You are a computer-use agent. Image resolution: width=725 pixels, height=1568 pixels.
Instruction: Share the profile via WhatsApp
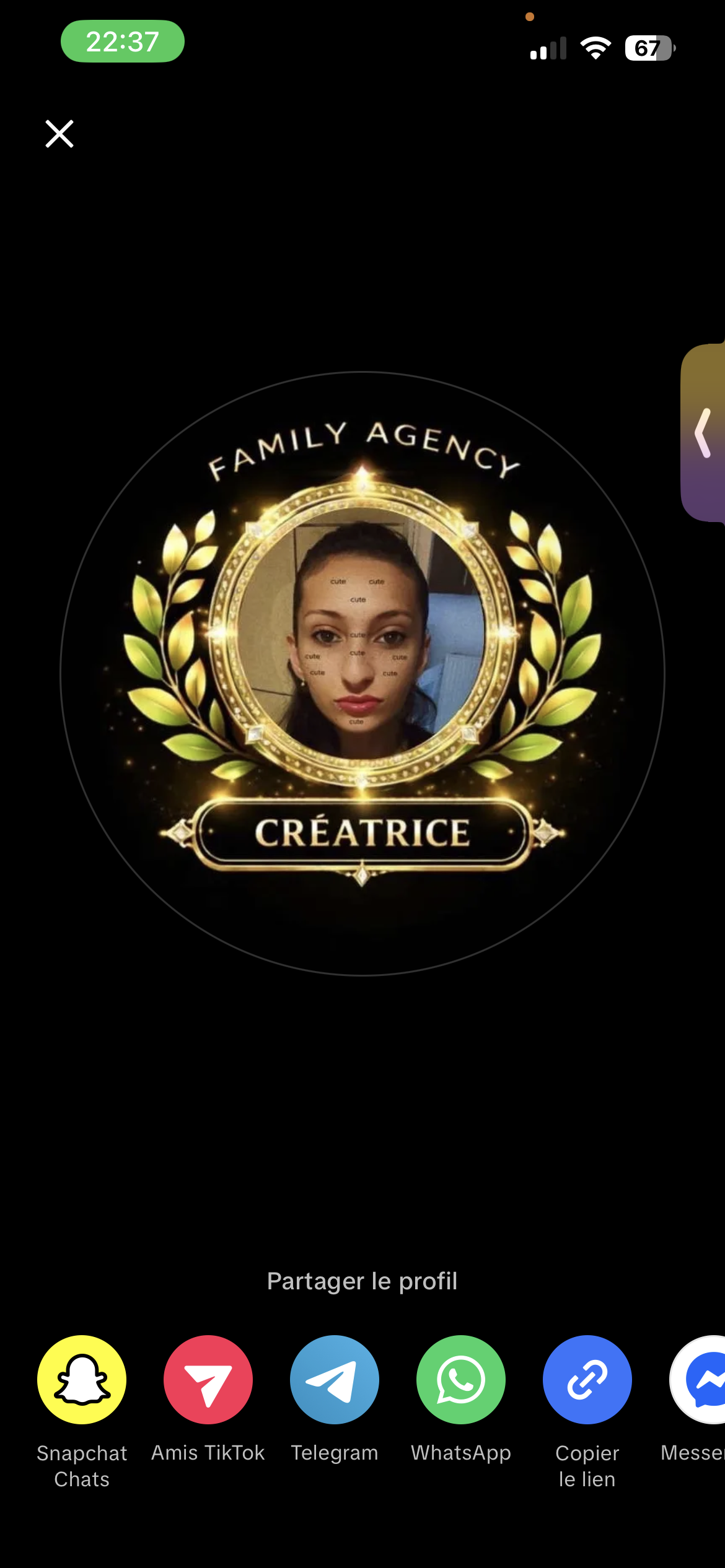coord(461,1380)
